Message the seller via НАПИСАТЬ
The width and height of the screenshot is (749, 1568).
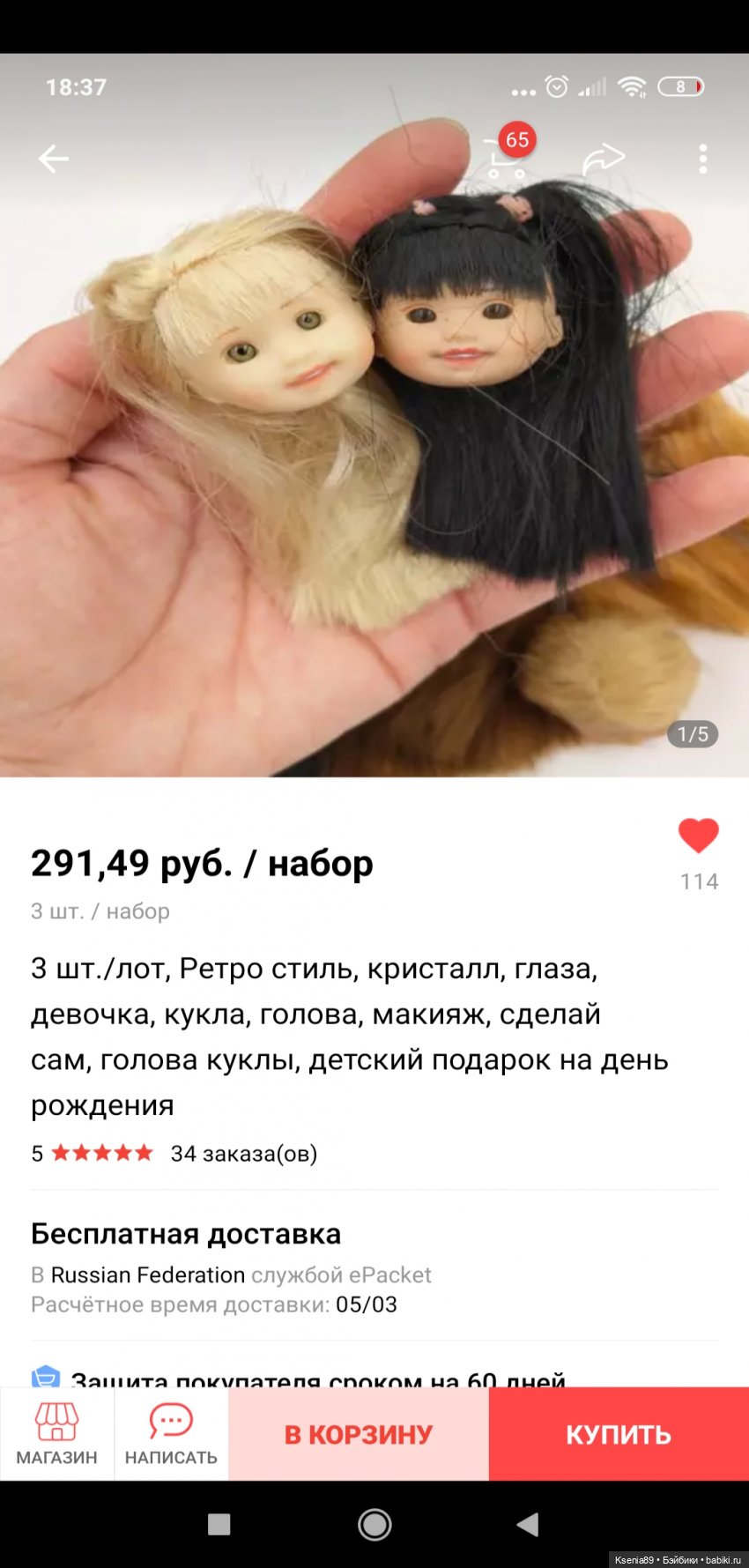click(x=171, y=1434)
